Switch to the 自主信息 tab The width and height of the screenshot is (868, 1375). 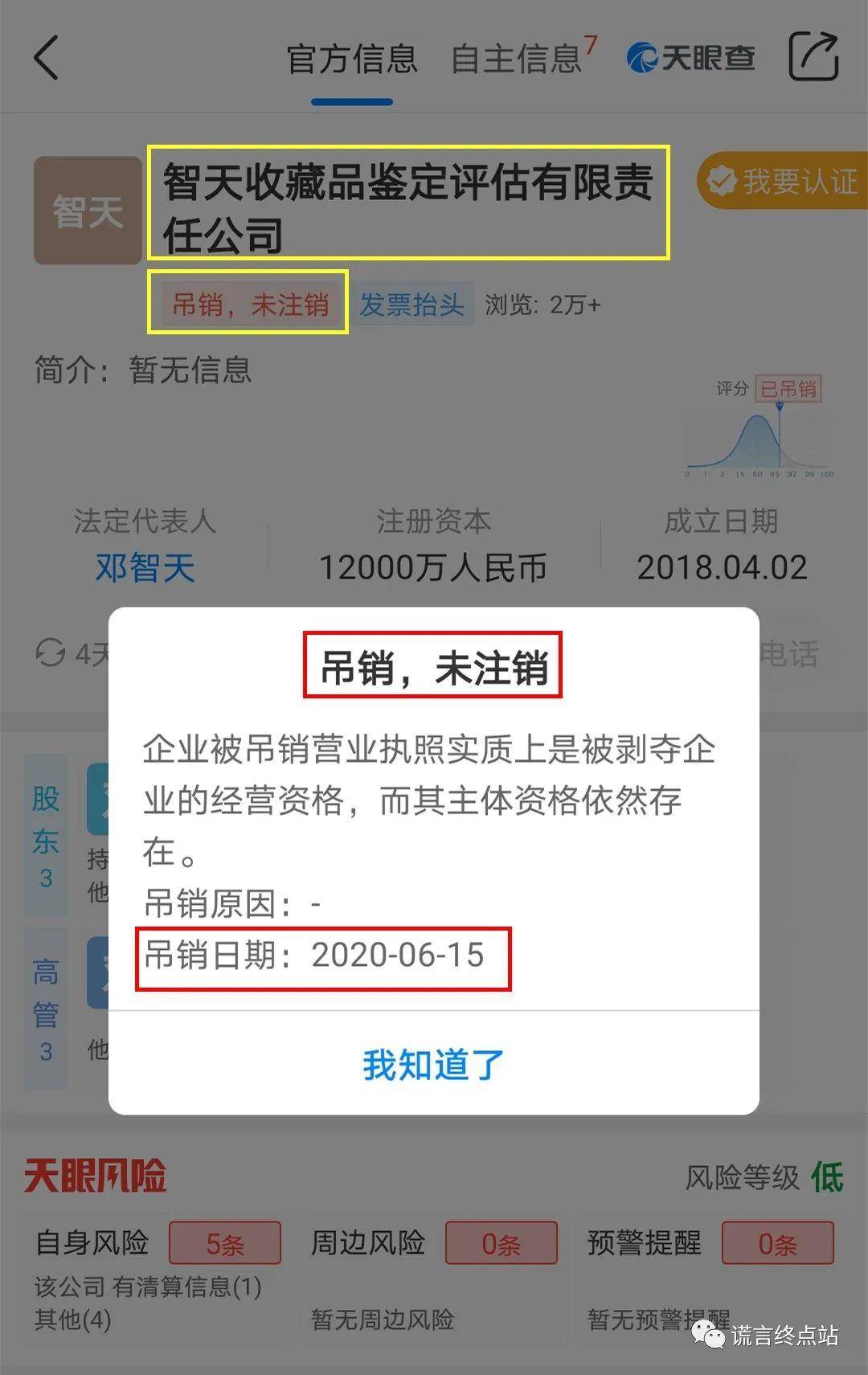(x=516, y=59)
